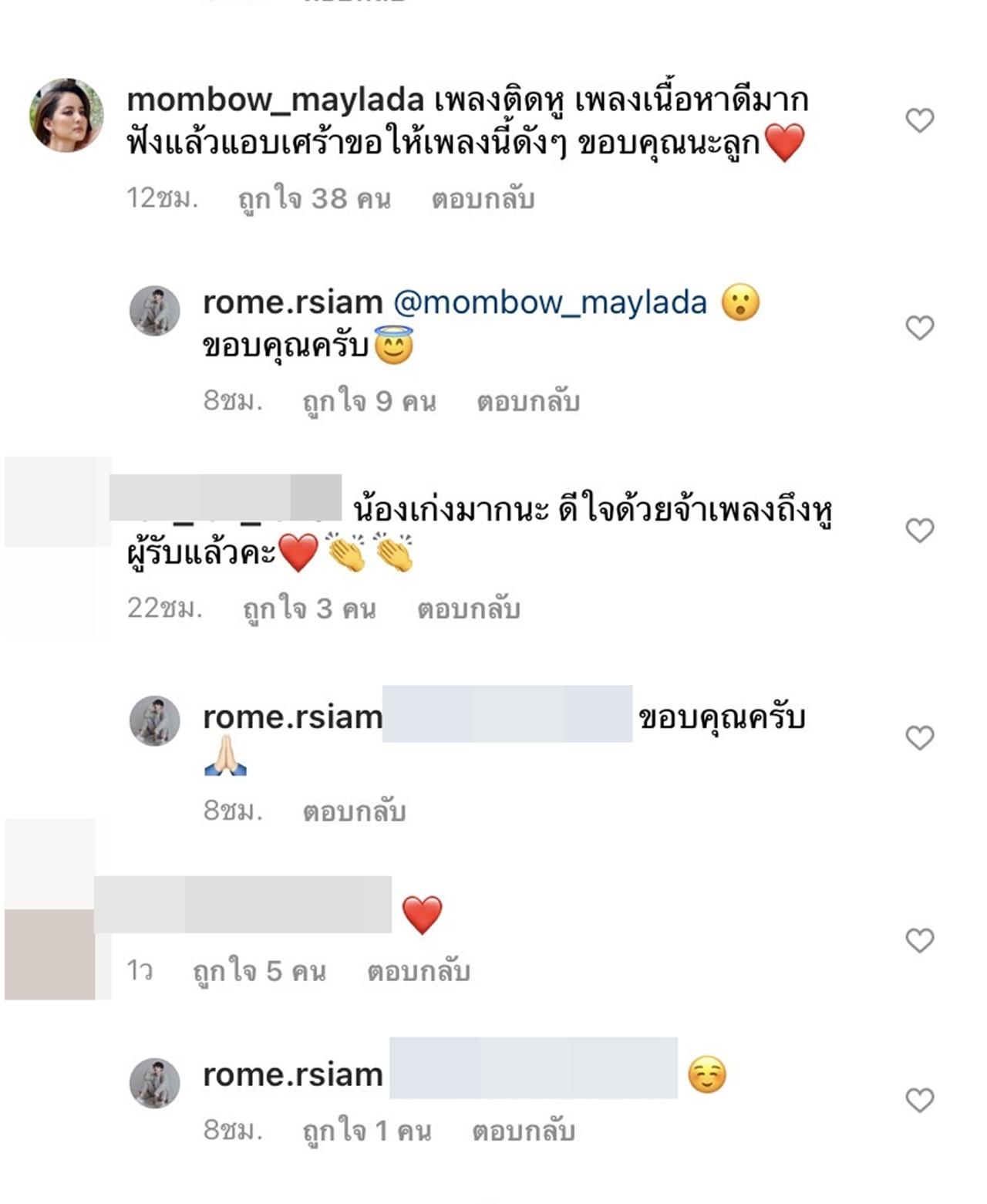Reply to mombow_maylada's comment
The width and height of the screenshot is (987, 1204).
[483, 199]
